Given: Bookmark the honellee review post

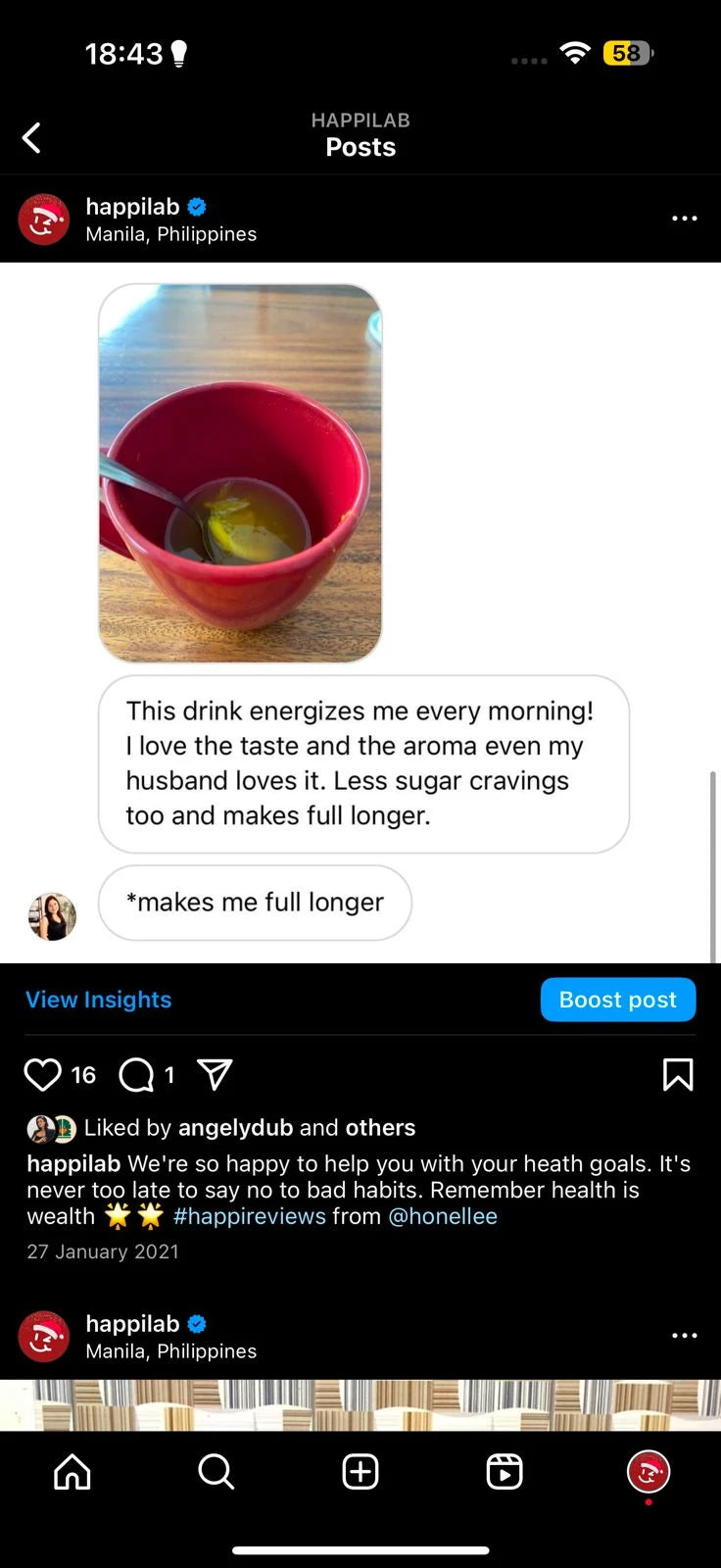Looking at the screenshot, I should click(x=678, y=1075).
